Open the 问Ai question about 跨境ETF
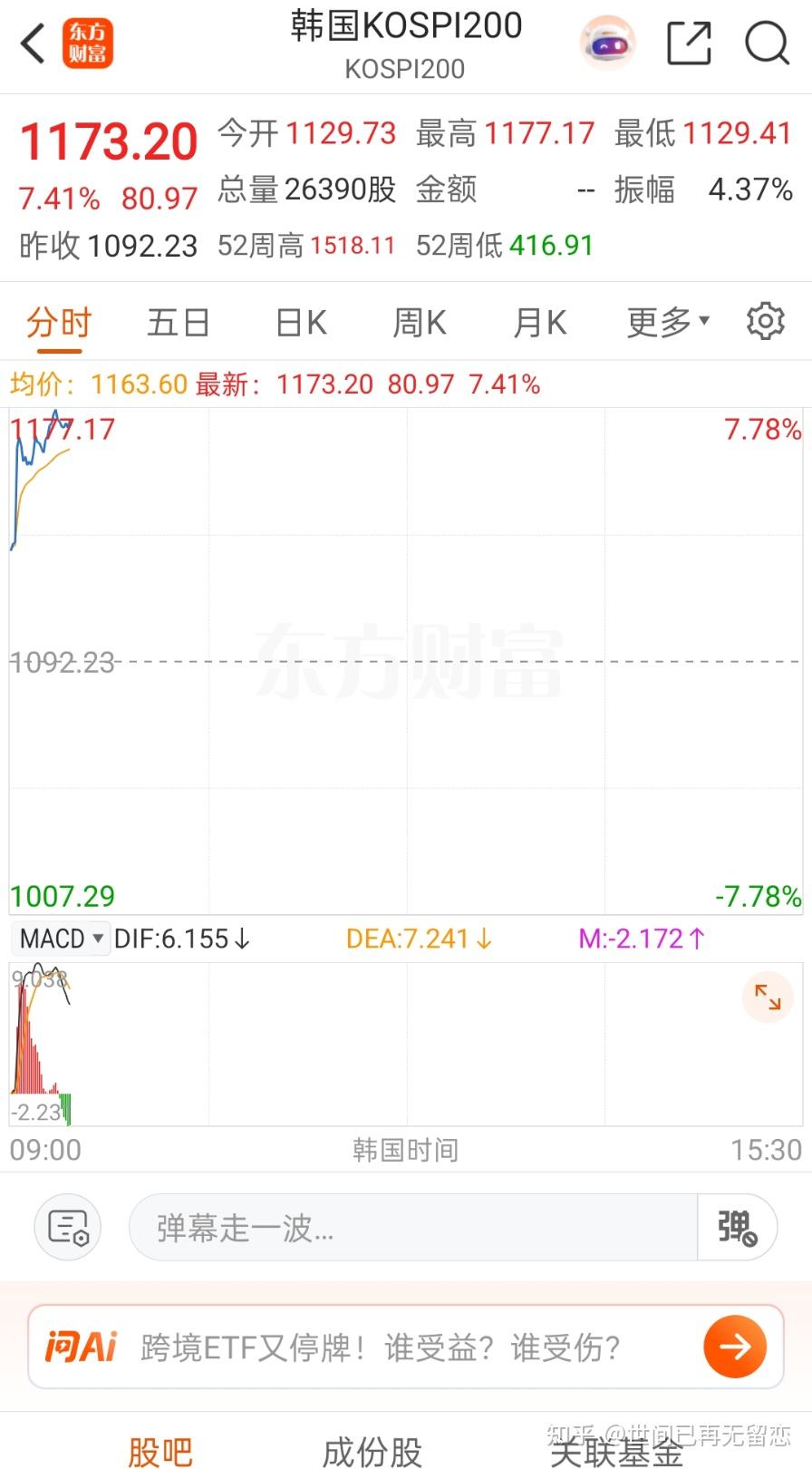 [x=380, y=1347]
